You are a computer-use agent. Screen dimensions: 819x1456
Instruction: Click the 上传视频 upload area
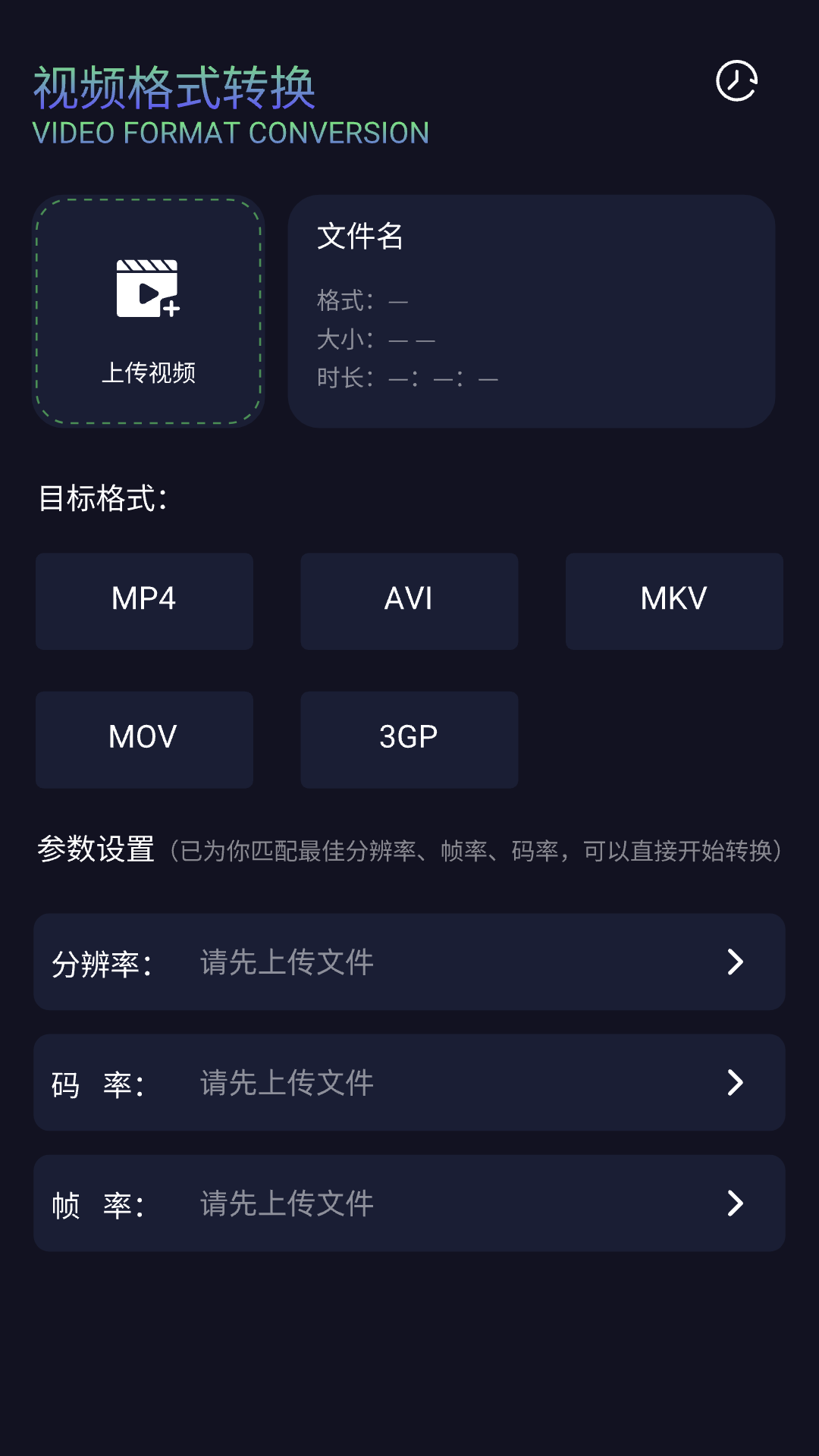click(x=149, y=311)
